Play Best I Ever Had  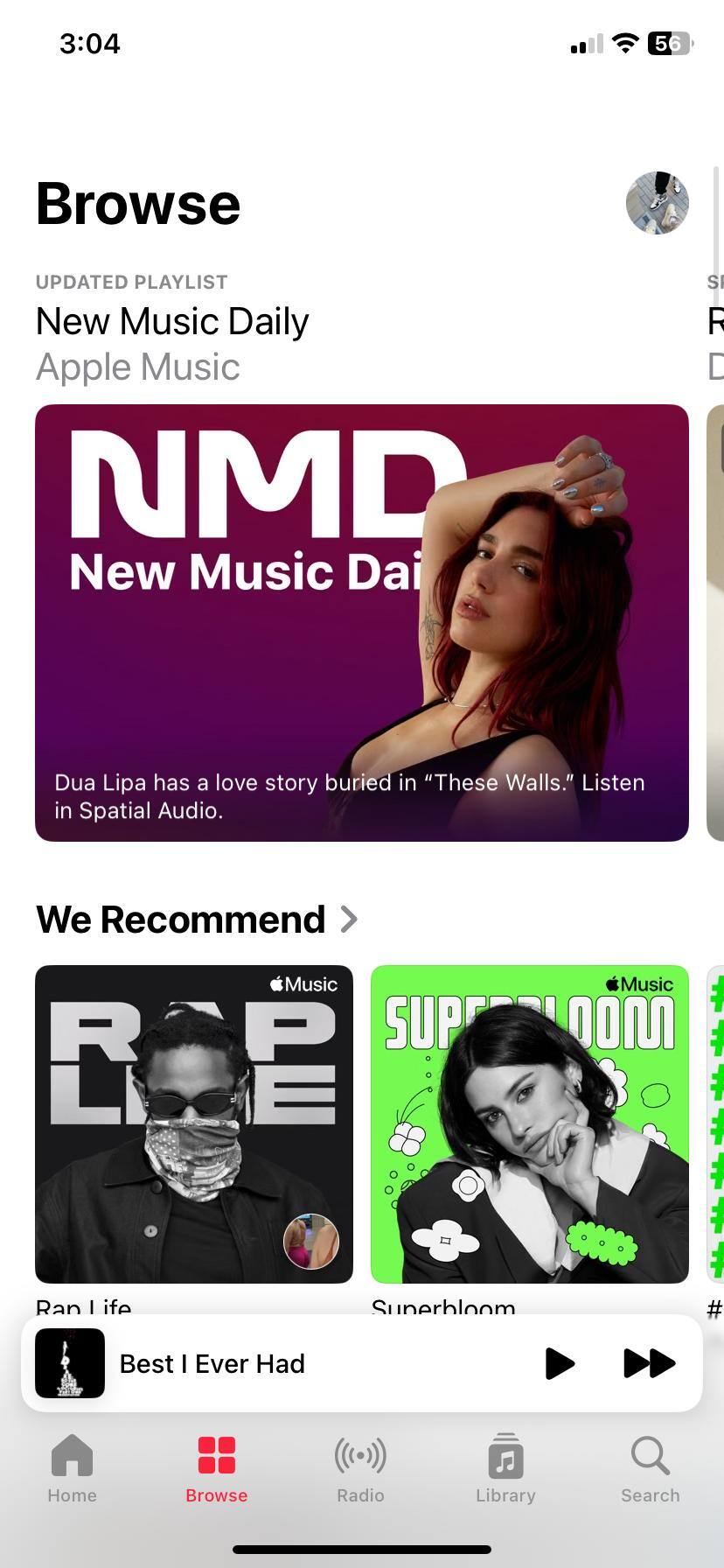[x=559, y=1363]
